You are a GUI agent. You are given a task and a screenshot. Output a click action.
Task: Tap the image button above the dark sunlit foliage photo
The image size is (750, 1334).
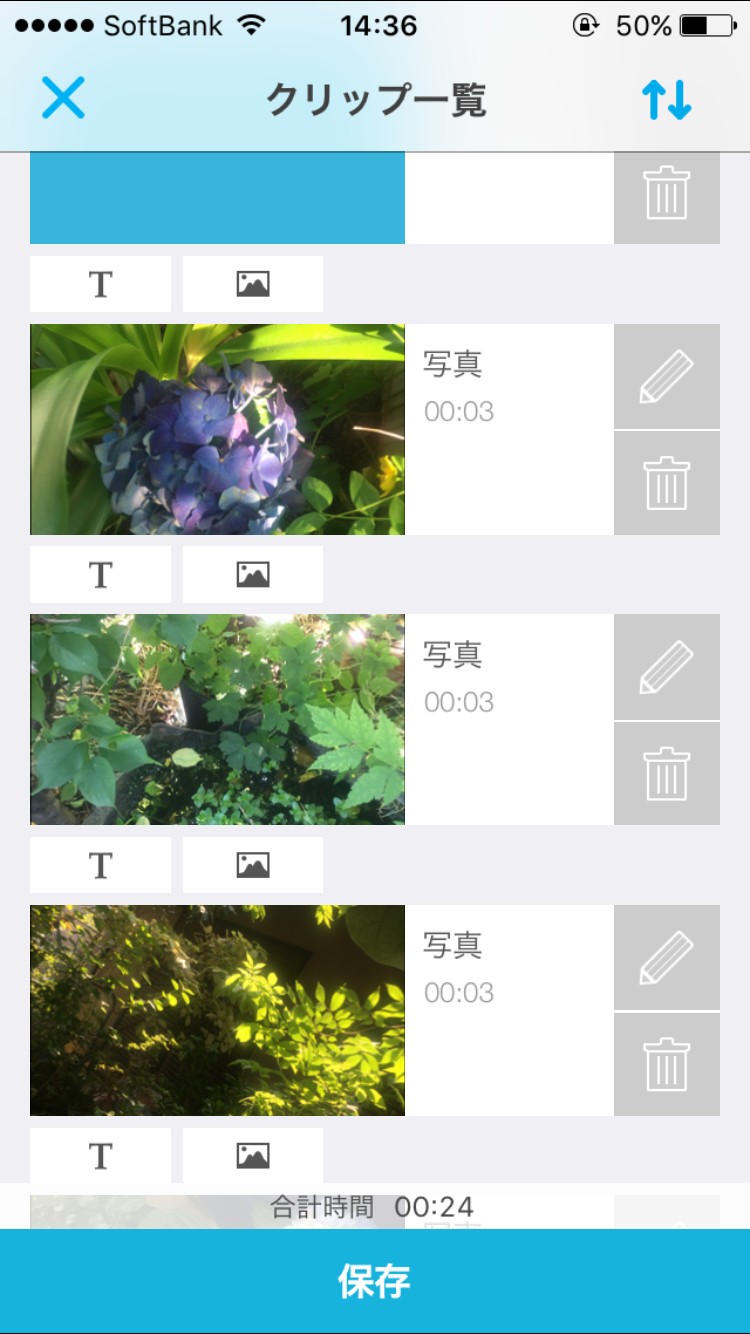pos(252,865)
